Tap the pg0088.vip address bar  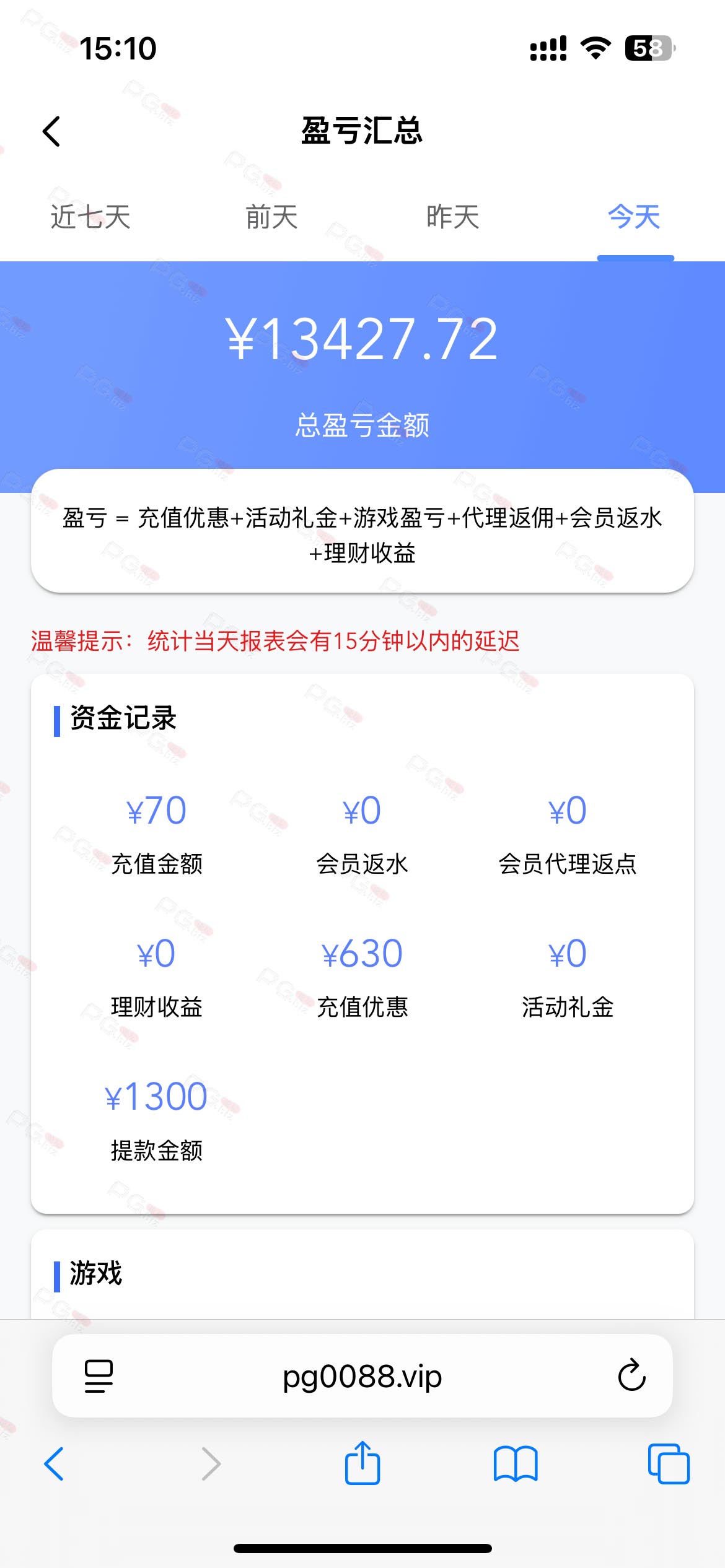[x=362, y=1376]
